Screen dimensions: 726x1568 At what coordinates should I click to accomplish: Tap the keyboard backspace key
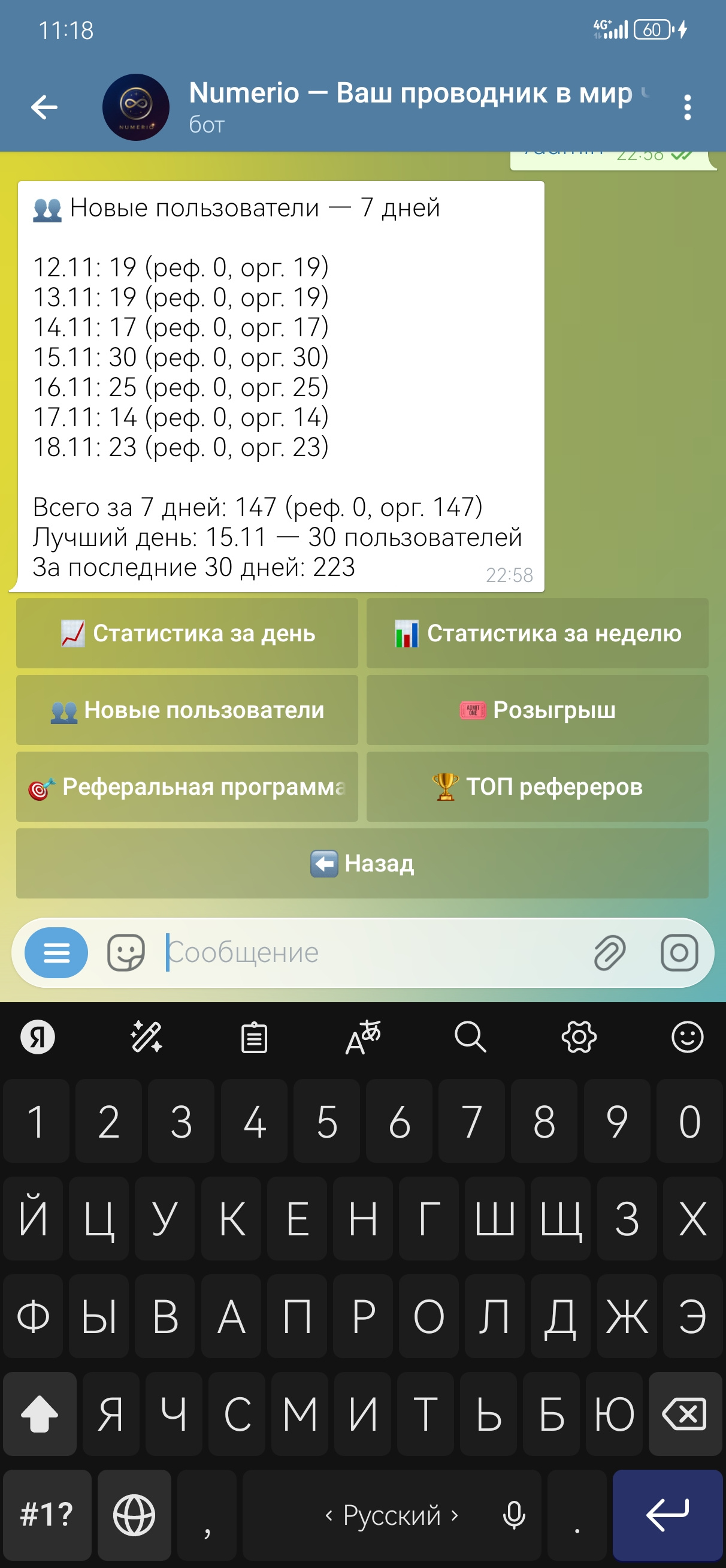(685, 1413)
